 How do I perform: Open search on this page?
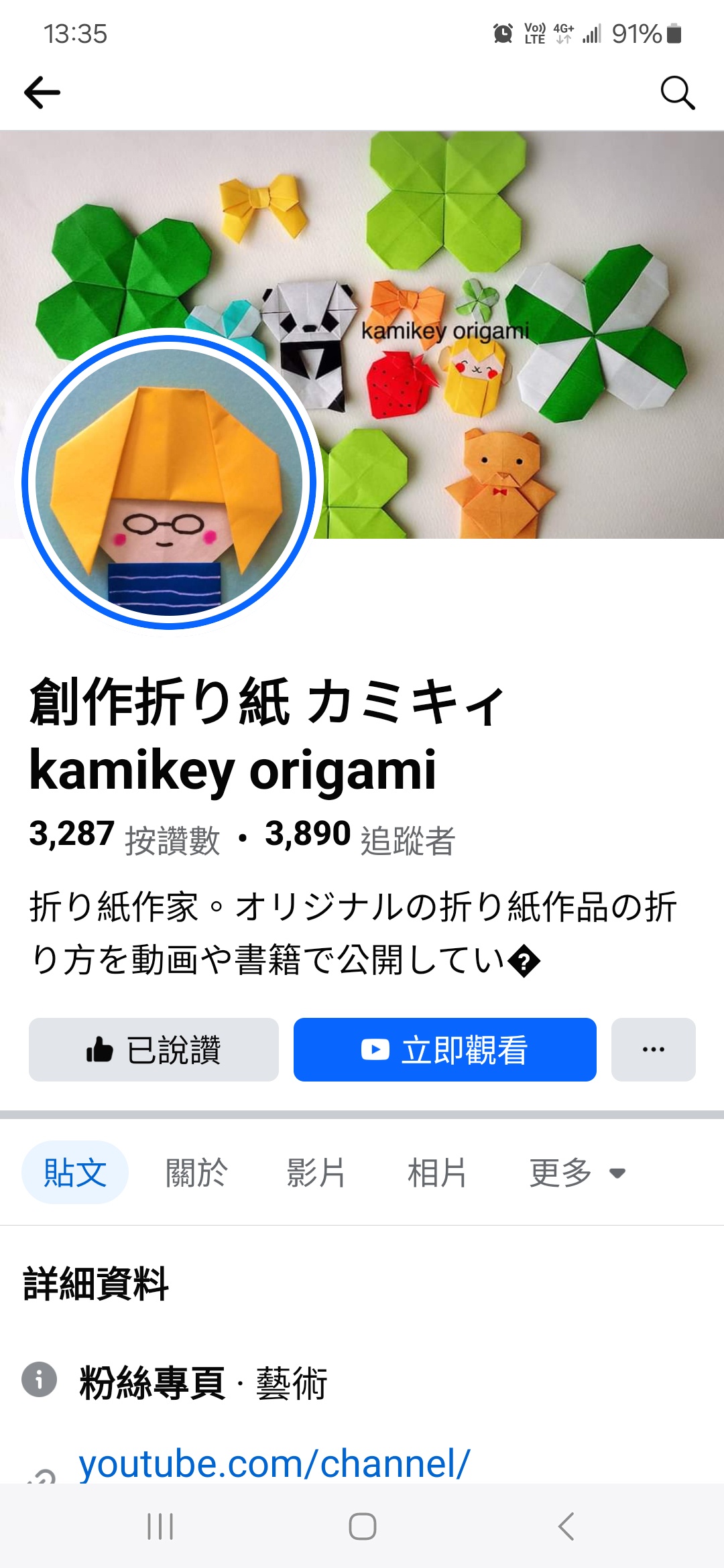677,92
